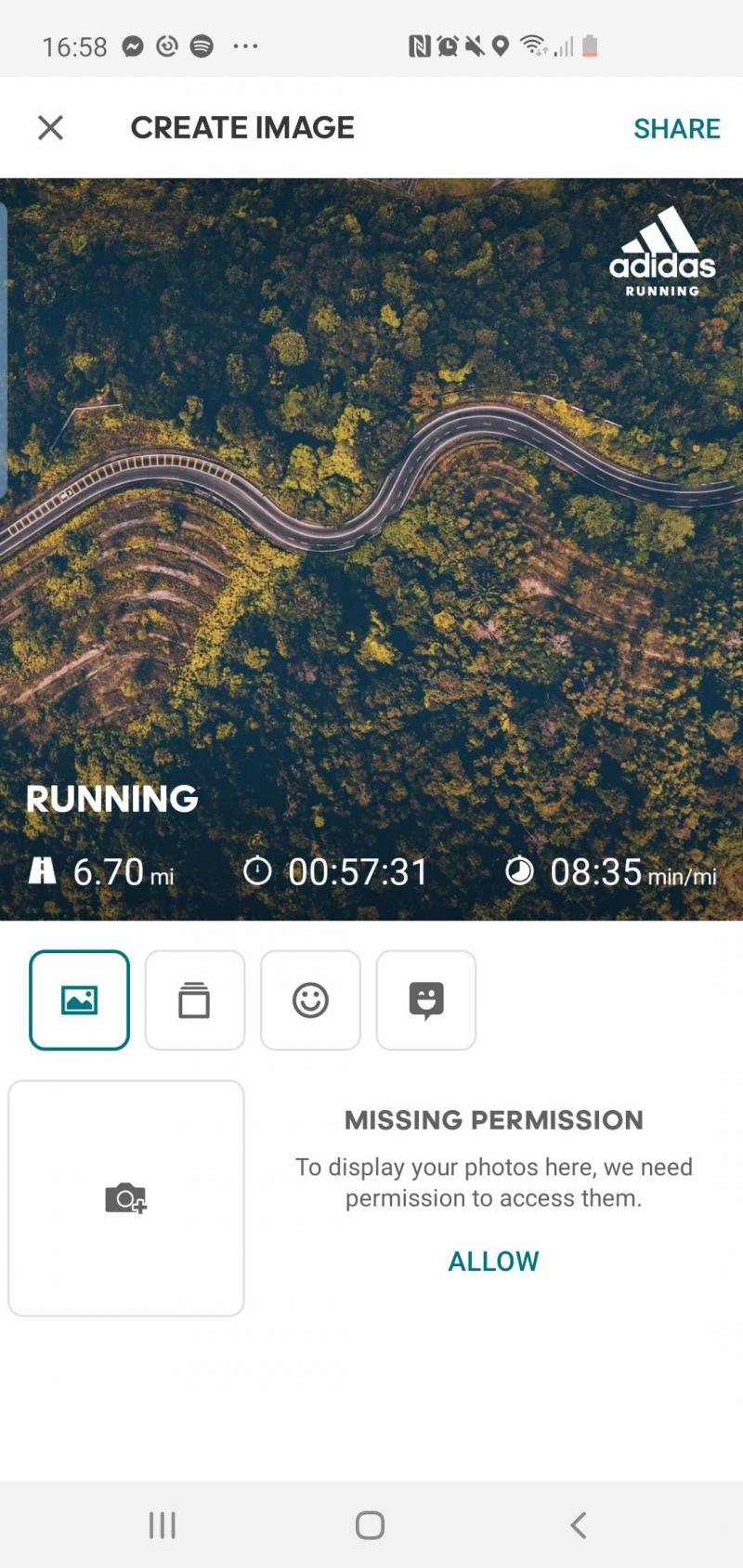Image resolution: width=743 pixels, height=1568 pixels.
Task: Close the Create Image screen
Action: click(x=50, y=127)
